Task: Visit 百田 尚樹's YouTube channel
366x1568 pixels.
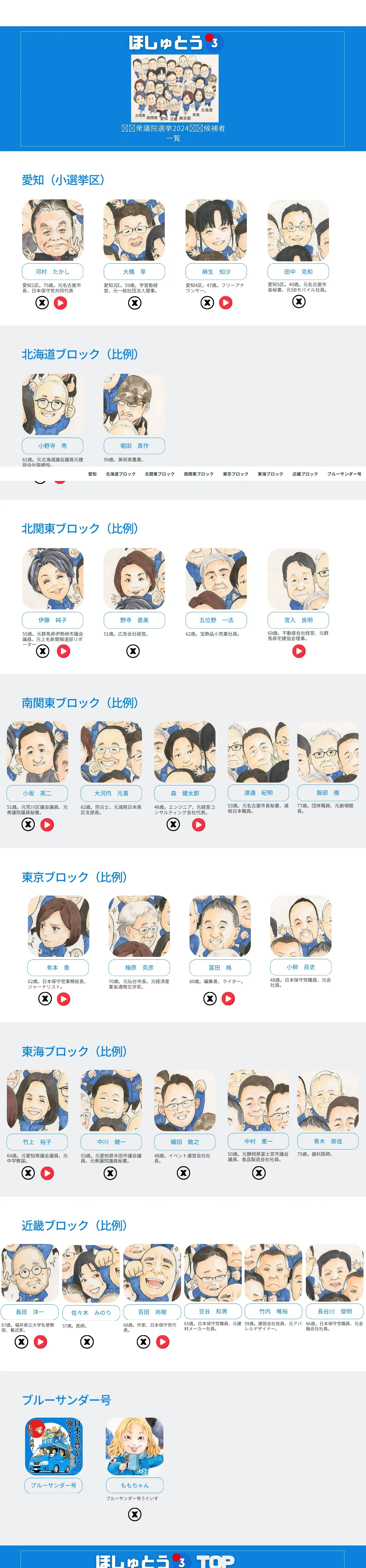Action: pyautogui.click(x=162, y=1341)
